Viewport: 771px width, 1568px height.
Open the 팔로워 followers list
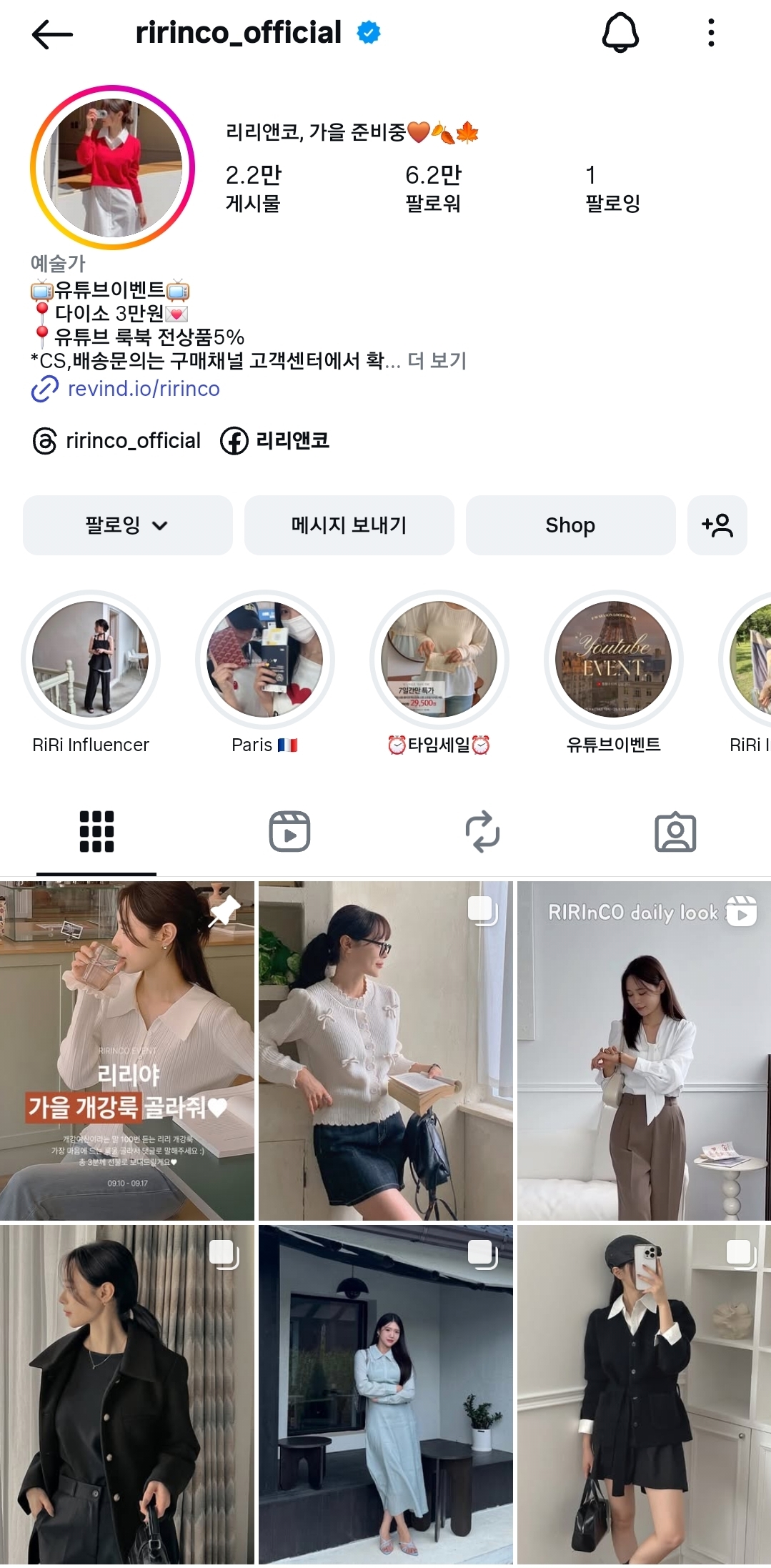(x=433, y=188)
